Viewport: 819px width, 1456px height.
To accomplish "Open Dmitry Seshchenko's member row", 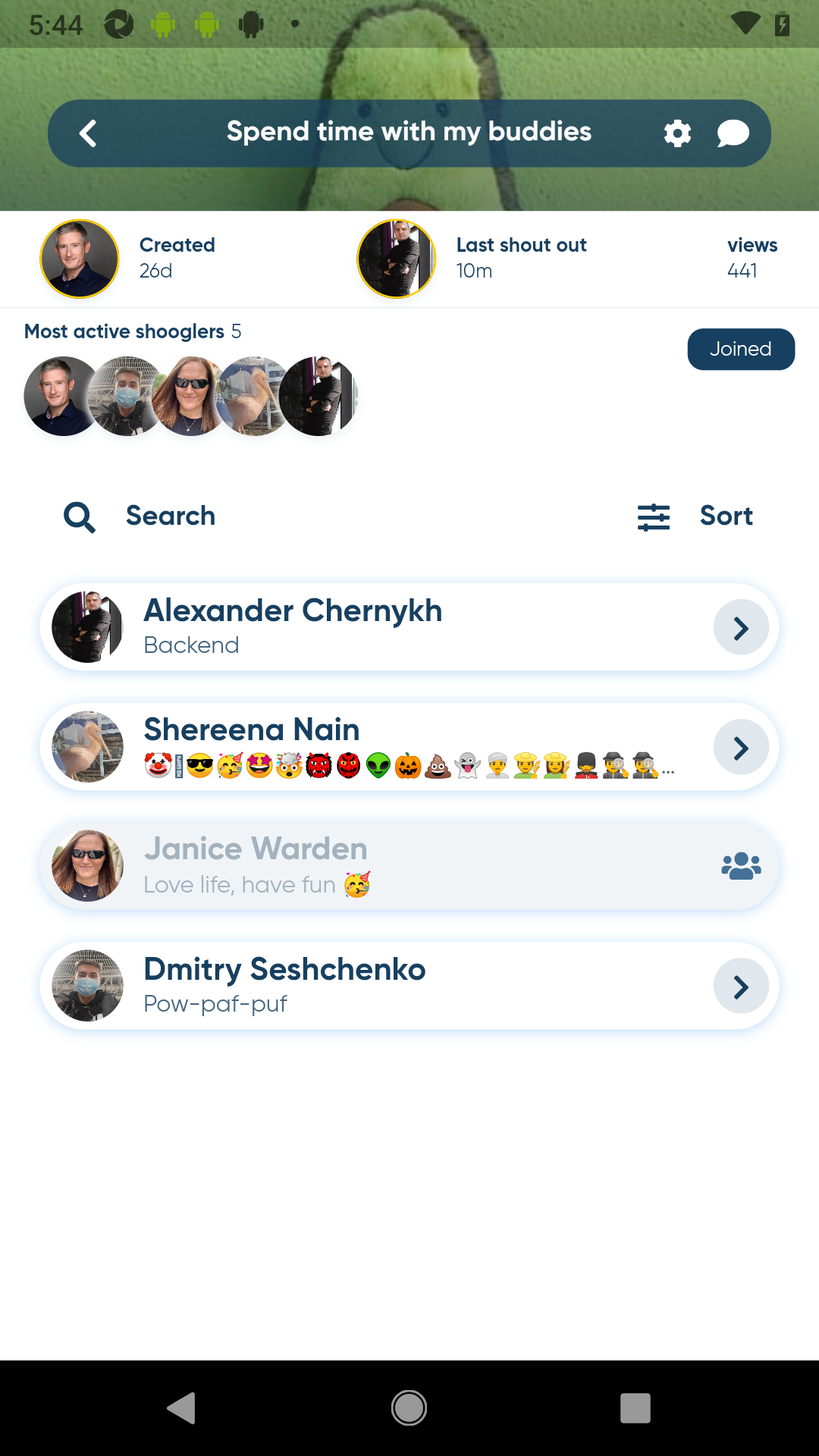I will (x=409, y=986).
